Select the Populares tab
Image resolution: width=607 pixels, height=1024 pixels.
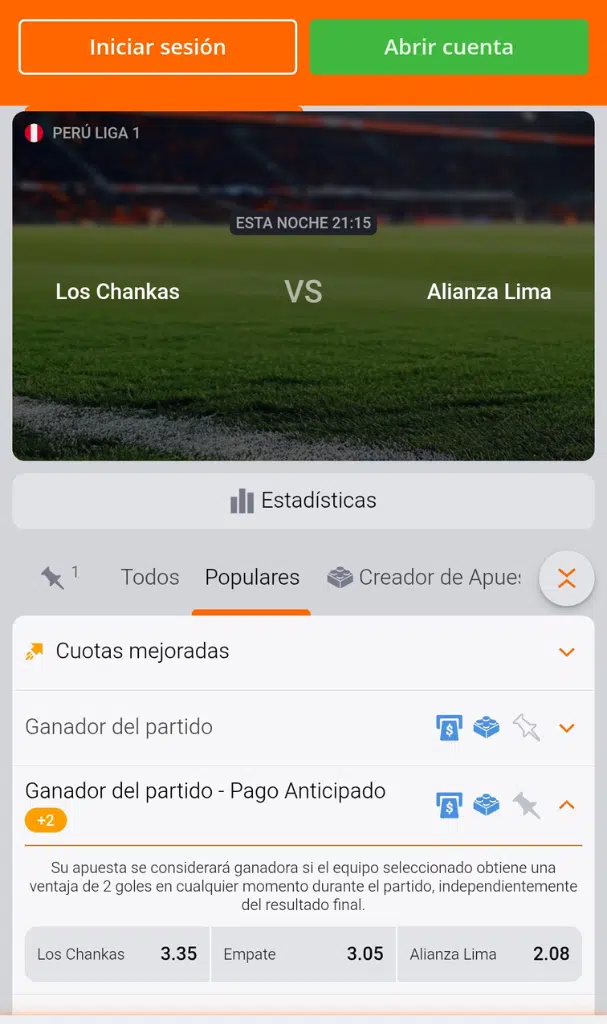pos(252,577)
